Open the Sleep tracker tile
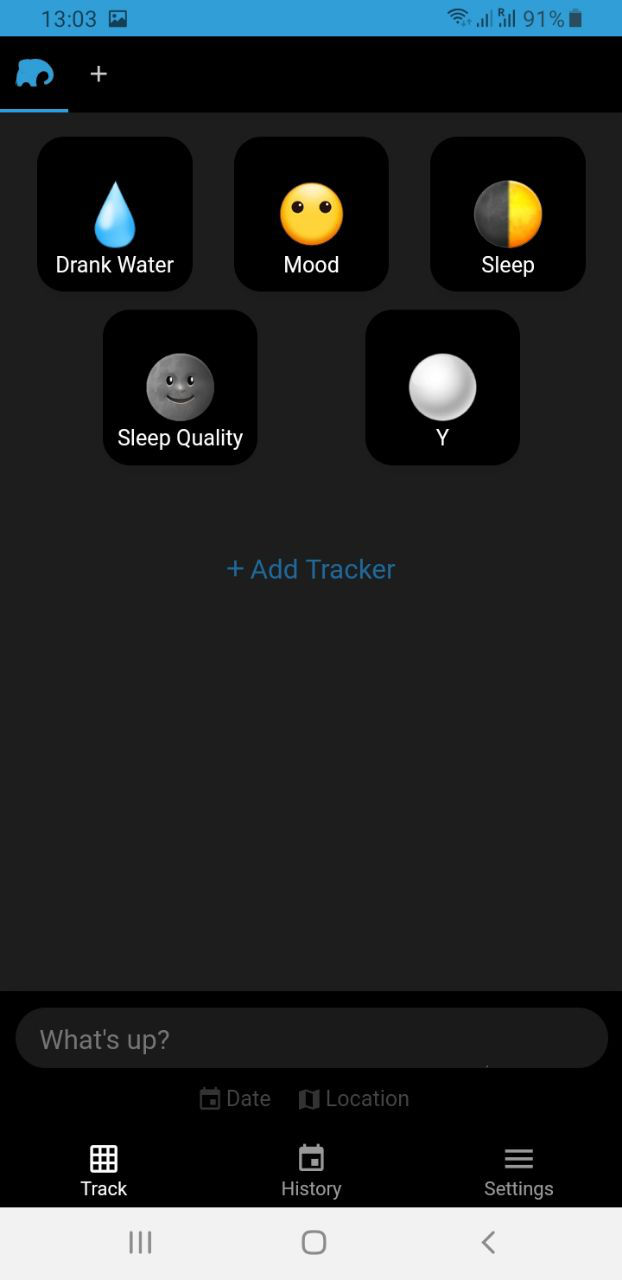The image size is (622, 1280). [x=507, y=215]
